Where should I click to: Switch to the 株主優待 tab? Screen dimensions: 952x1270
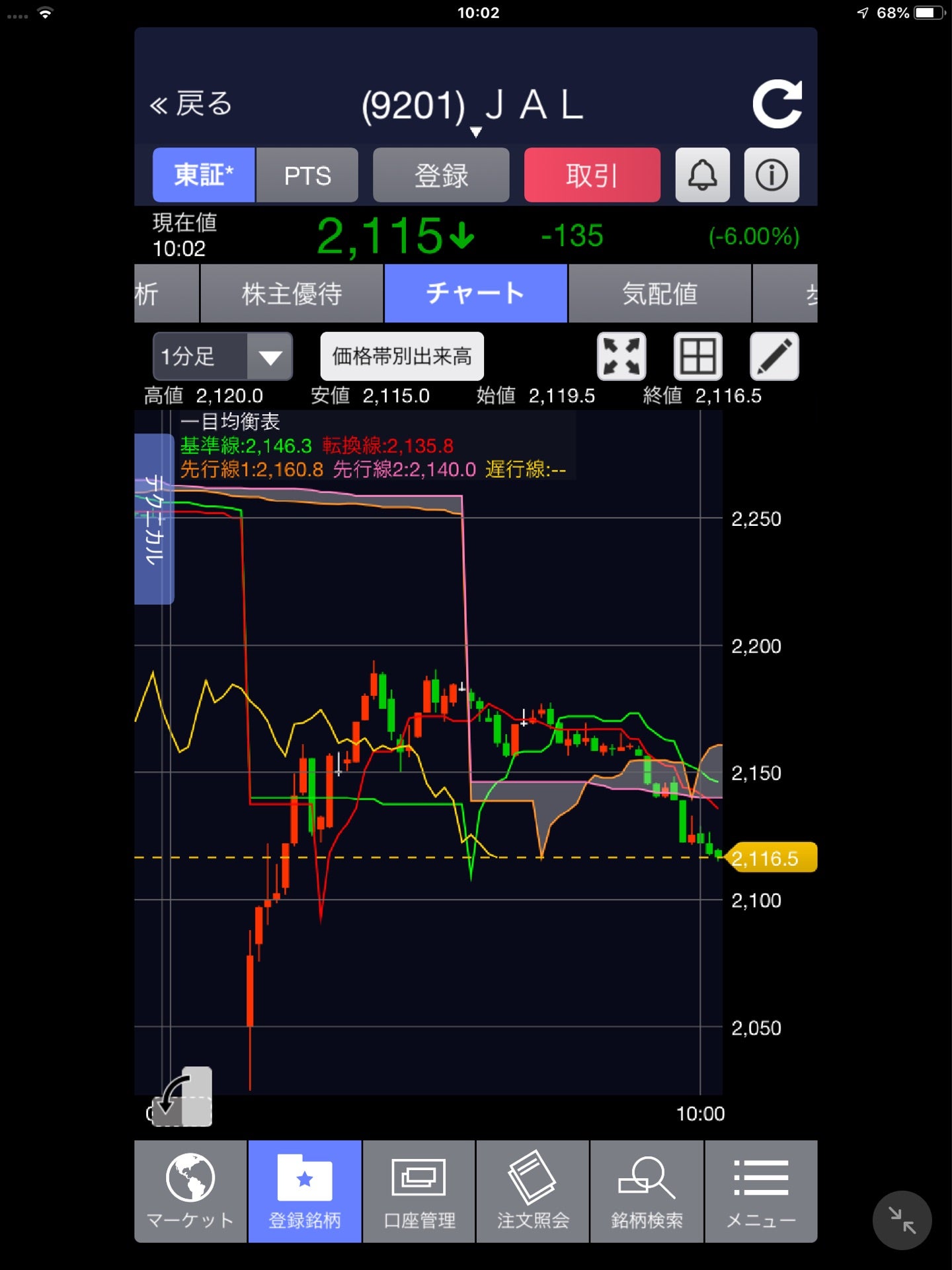pyautogui.click(x=292, y=294)
